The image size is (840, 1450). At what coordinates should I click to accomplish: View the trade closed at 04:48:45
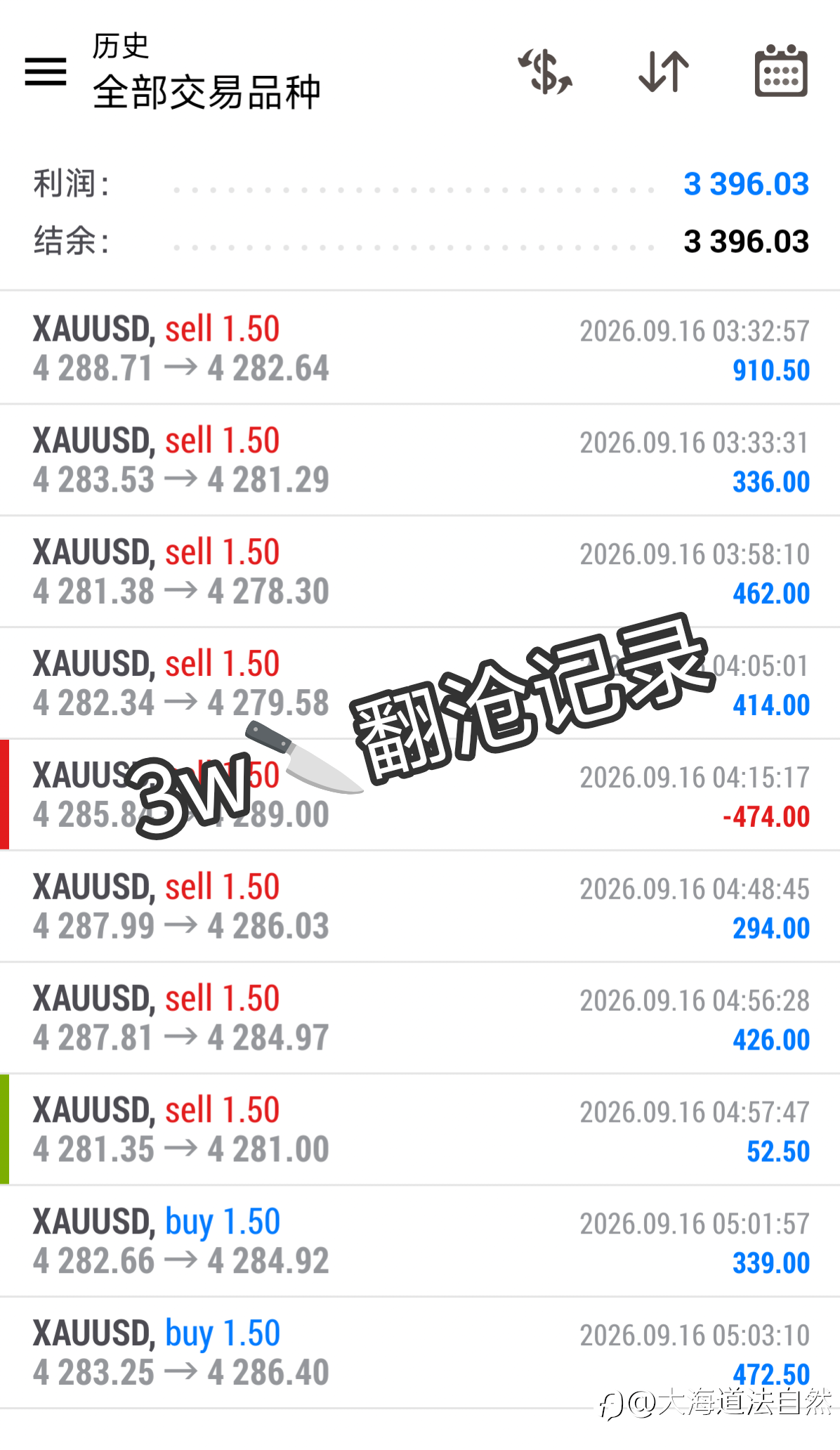[x=420, y=906]
